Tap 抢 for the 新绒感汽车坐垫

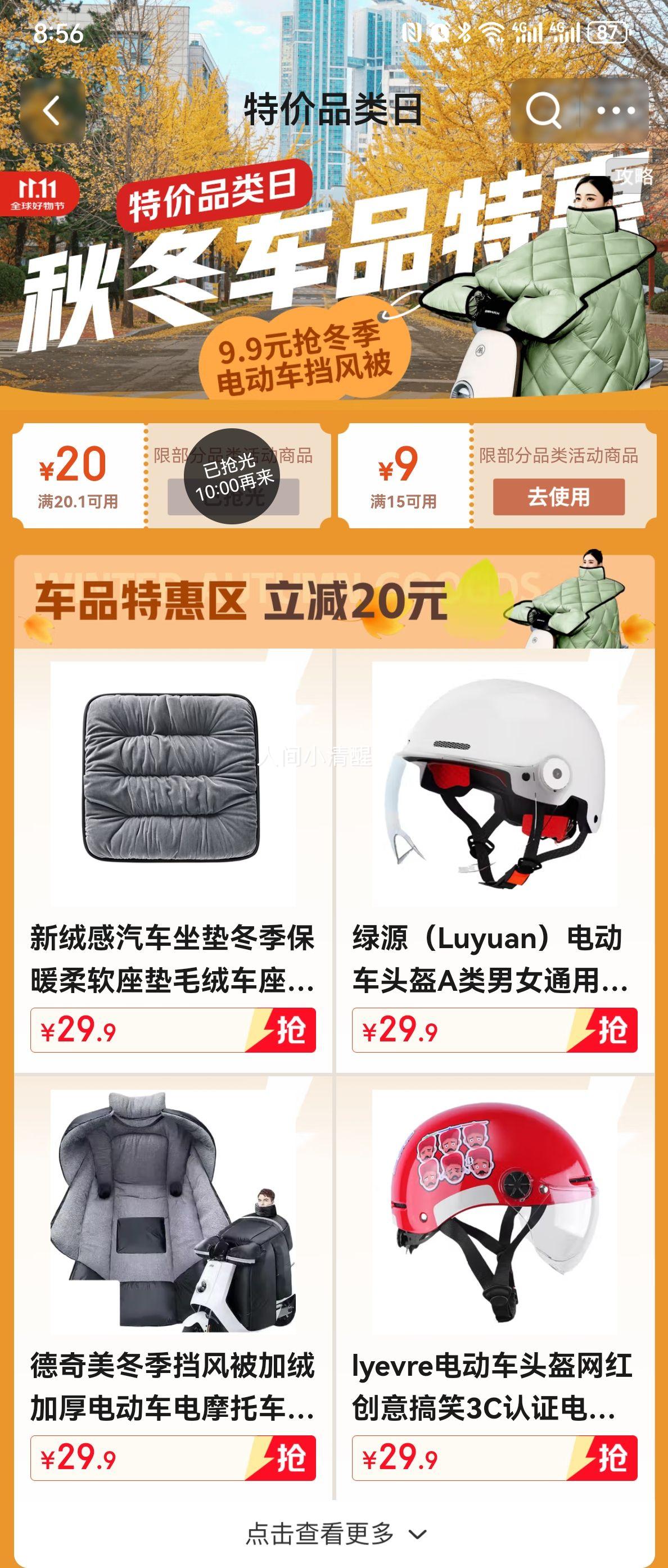pos(289,1030)
